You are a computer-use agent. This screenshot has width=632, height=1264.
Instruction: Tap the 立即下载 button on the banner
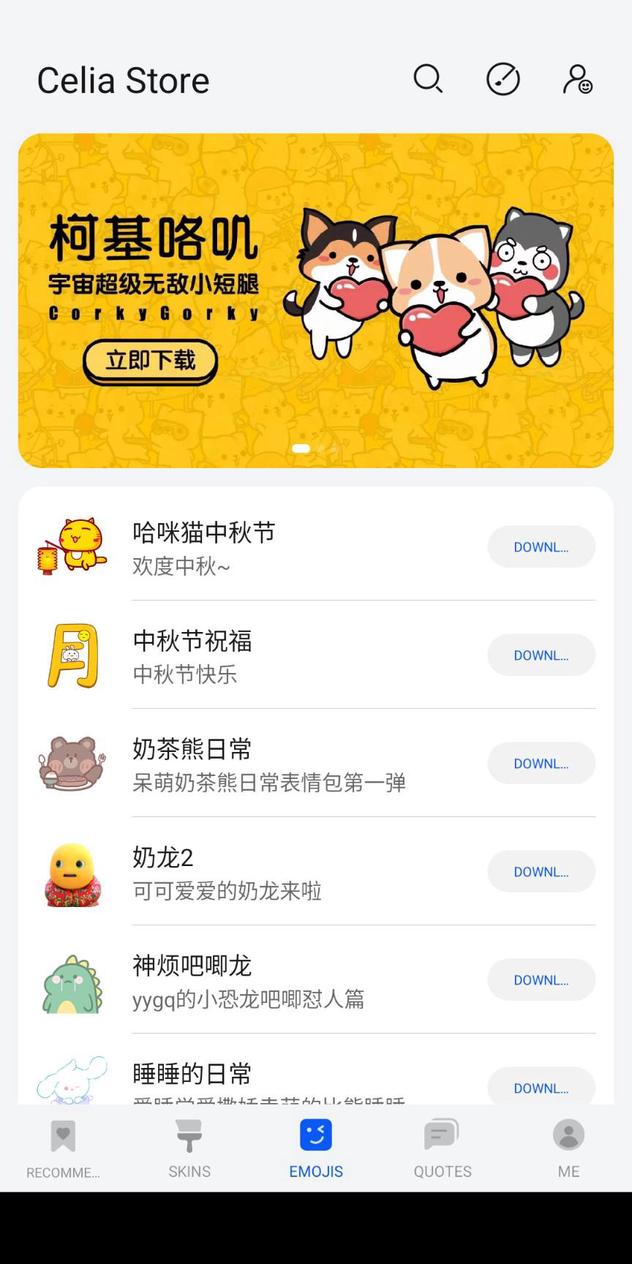tap(150, 361)
